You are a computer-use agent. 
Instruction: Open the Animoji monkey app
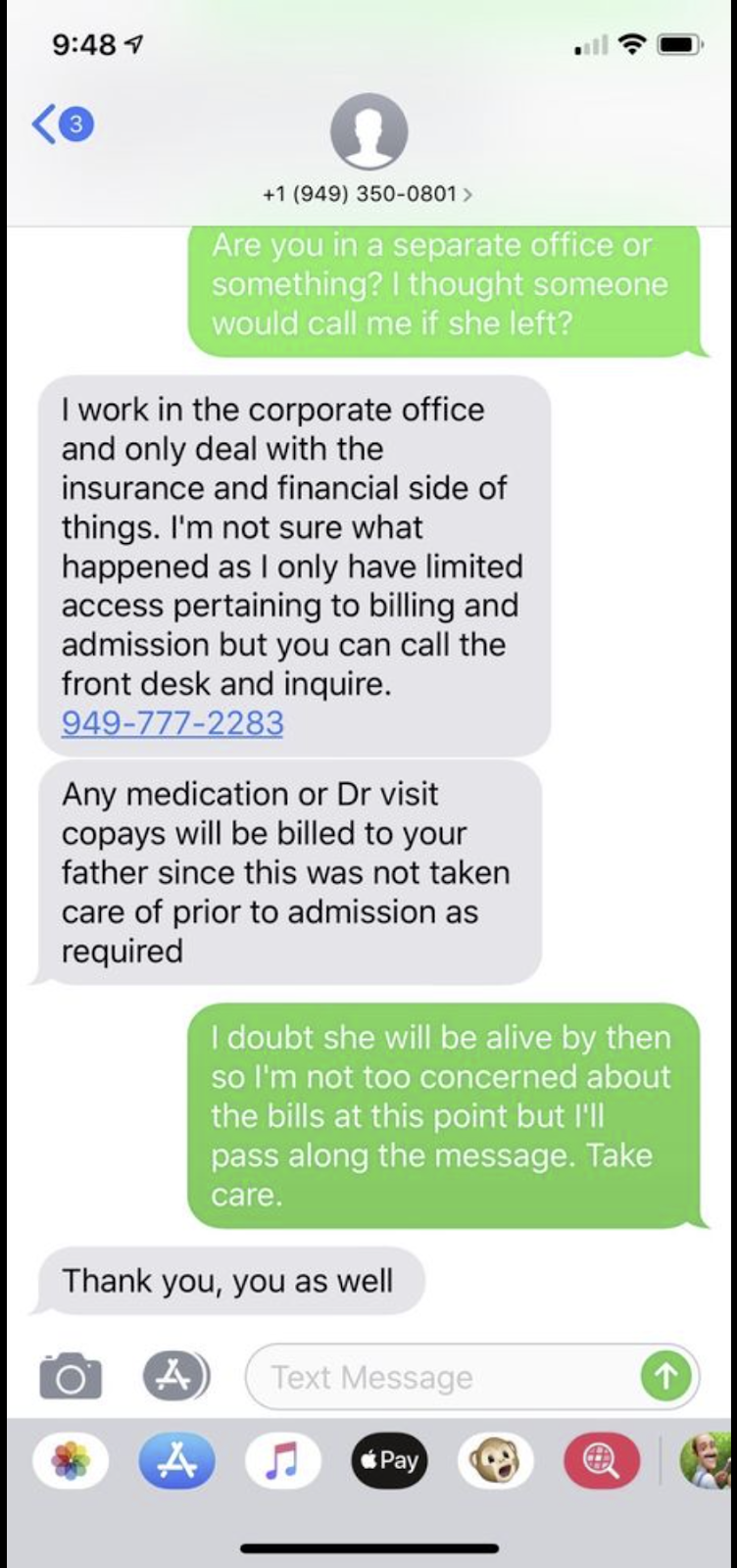(x=496, y=1462)
